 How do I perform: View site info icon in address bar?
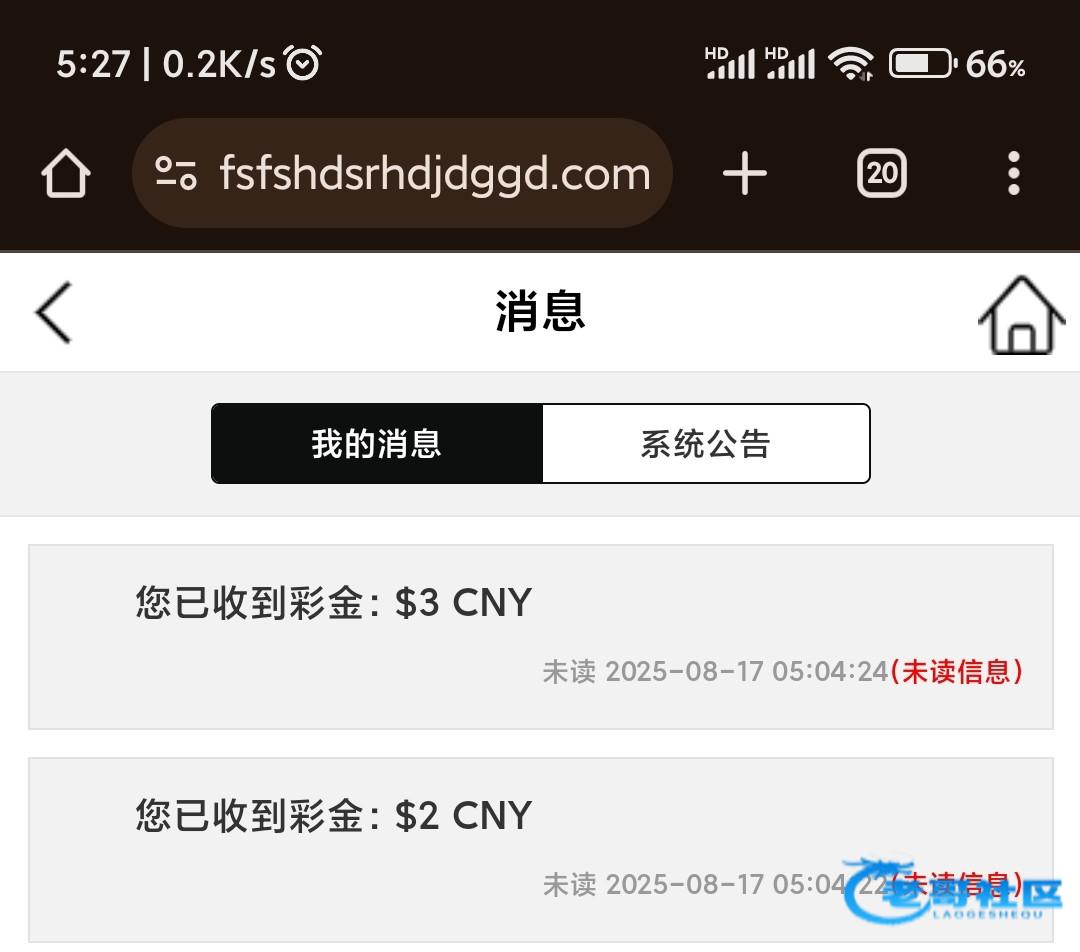point(176,174)
